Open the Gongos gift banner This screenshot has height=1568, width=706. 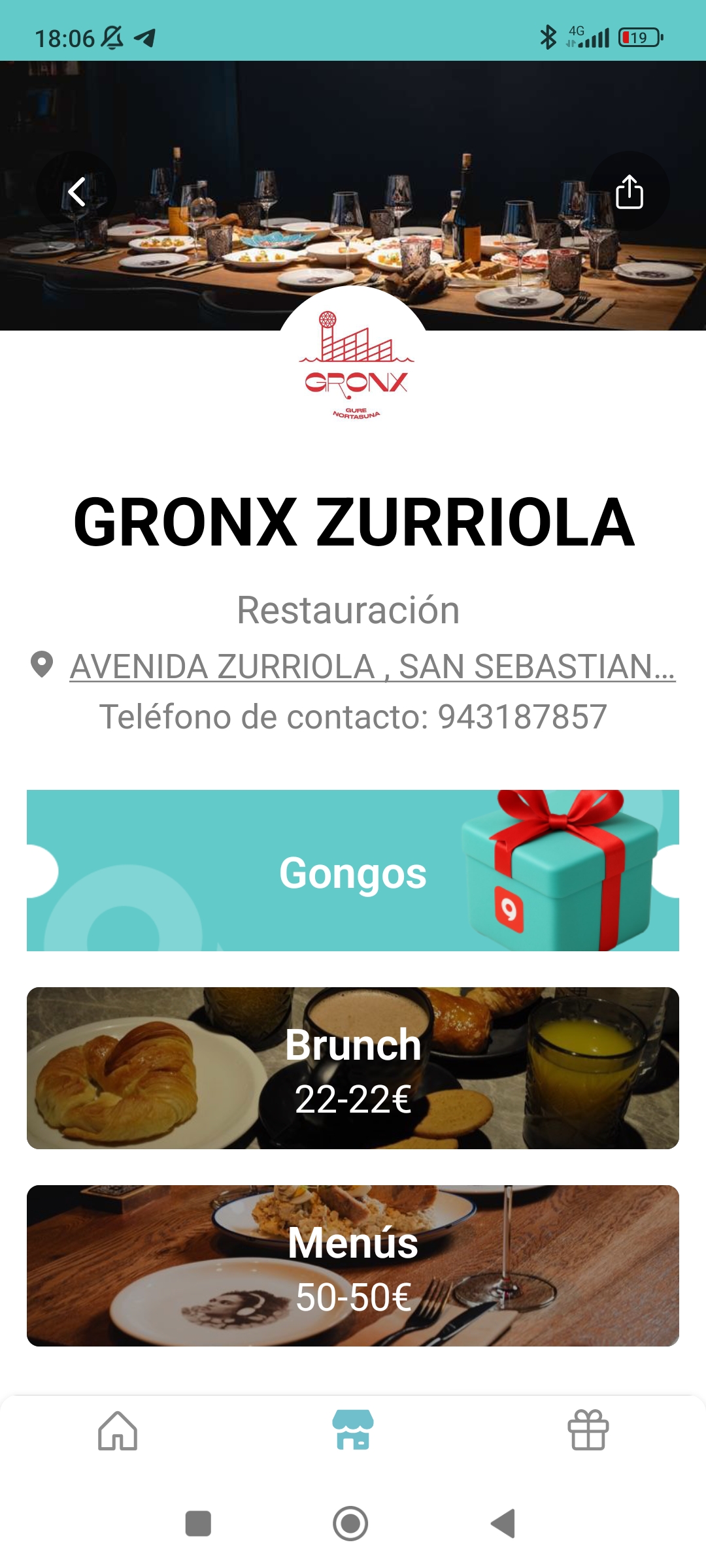pyautogui.click(x=353, y=871)
